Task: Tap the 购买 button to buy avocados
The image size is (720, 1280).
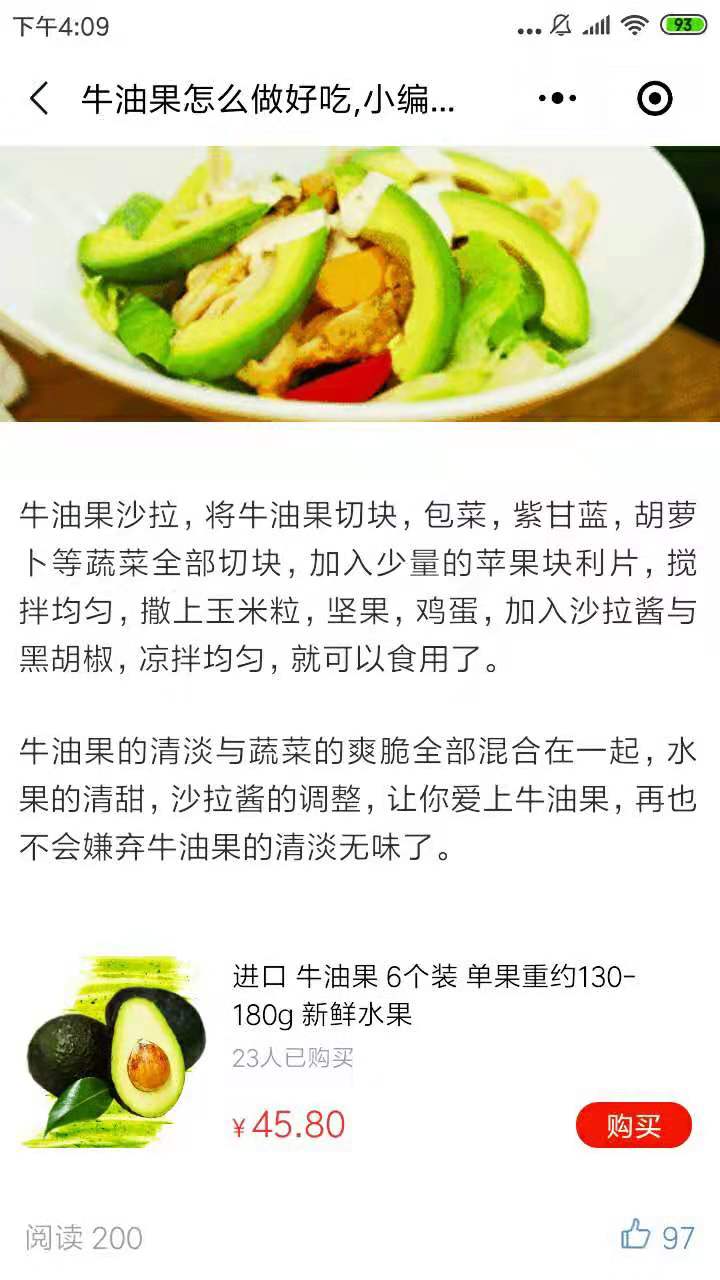Action: [x=635, y=1125]
